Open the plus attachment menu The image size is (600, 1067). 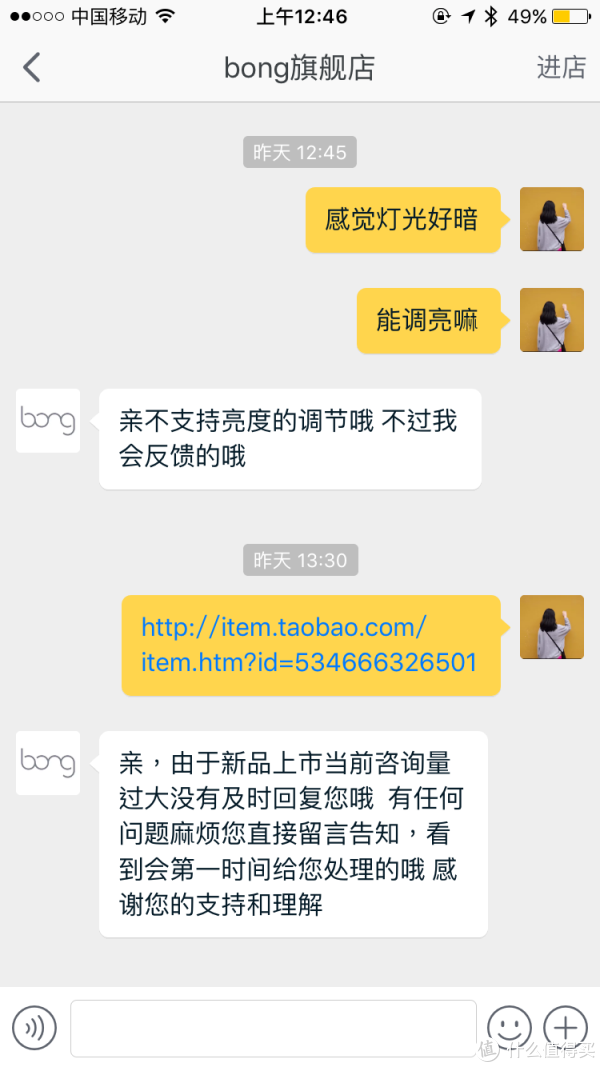tap(565, 1028)
